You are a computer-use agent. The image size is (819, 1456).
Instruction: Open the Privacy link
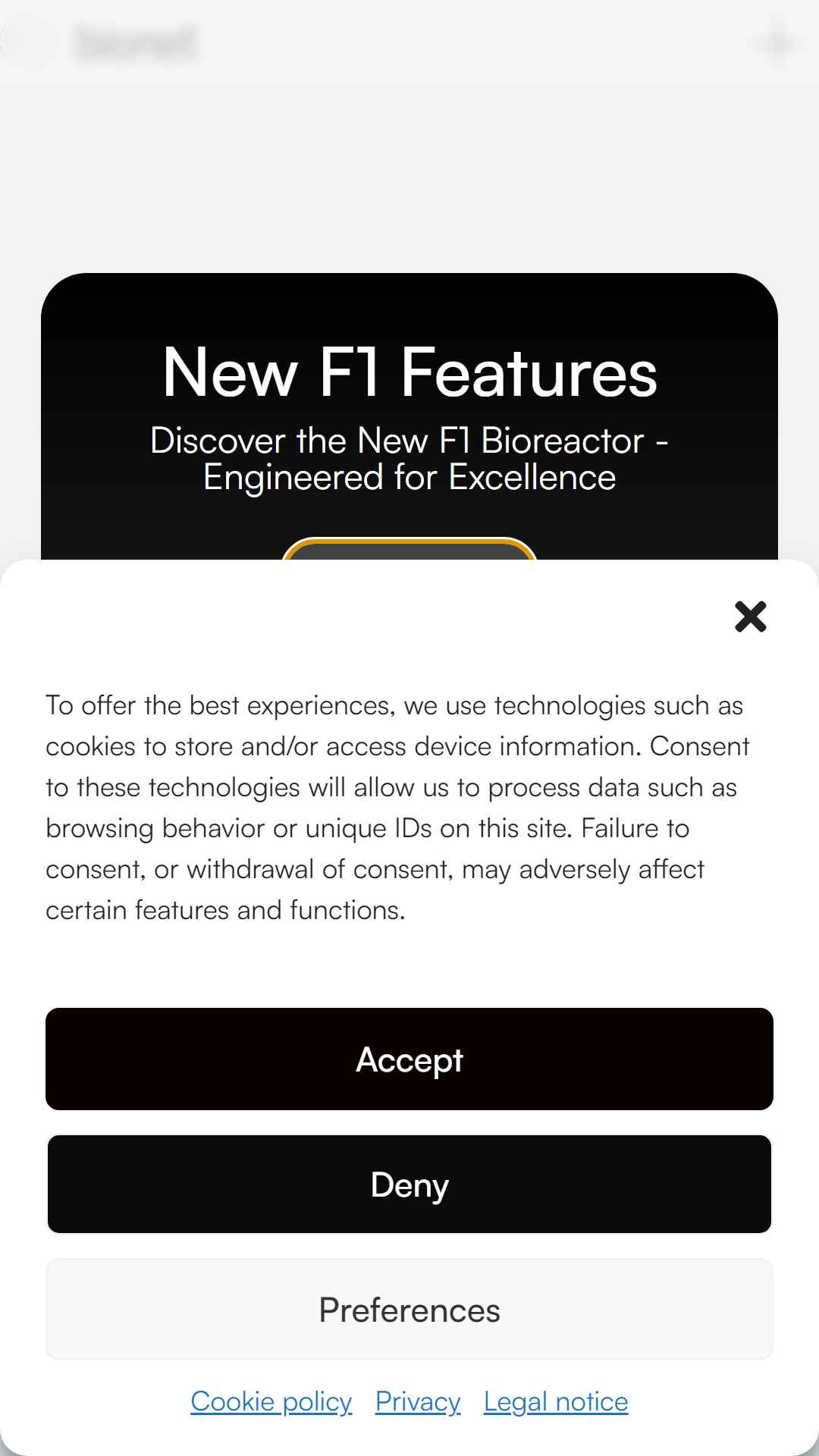(x=418, y=1401)
